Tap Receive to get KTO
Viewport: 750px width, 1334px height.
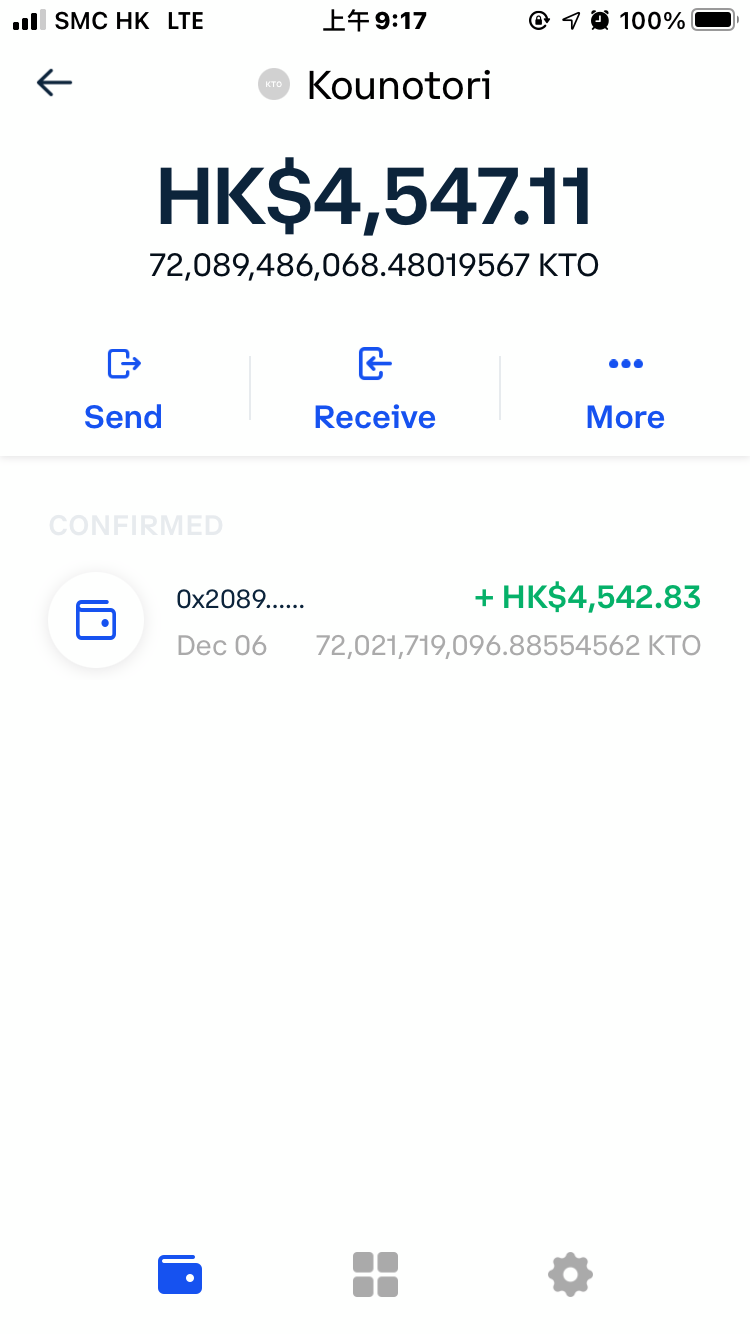point(375,390)
